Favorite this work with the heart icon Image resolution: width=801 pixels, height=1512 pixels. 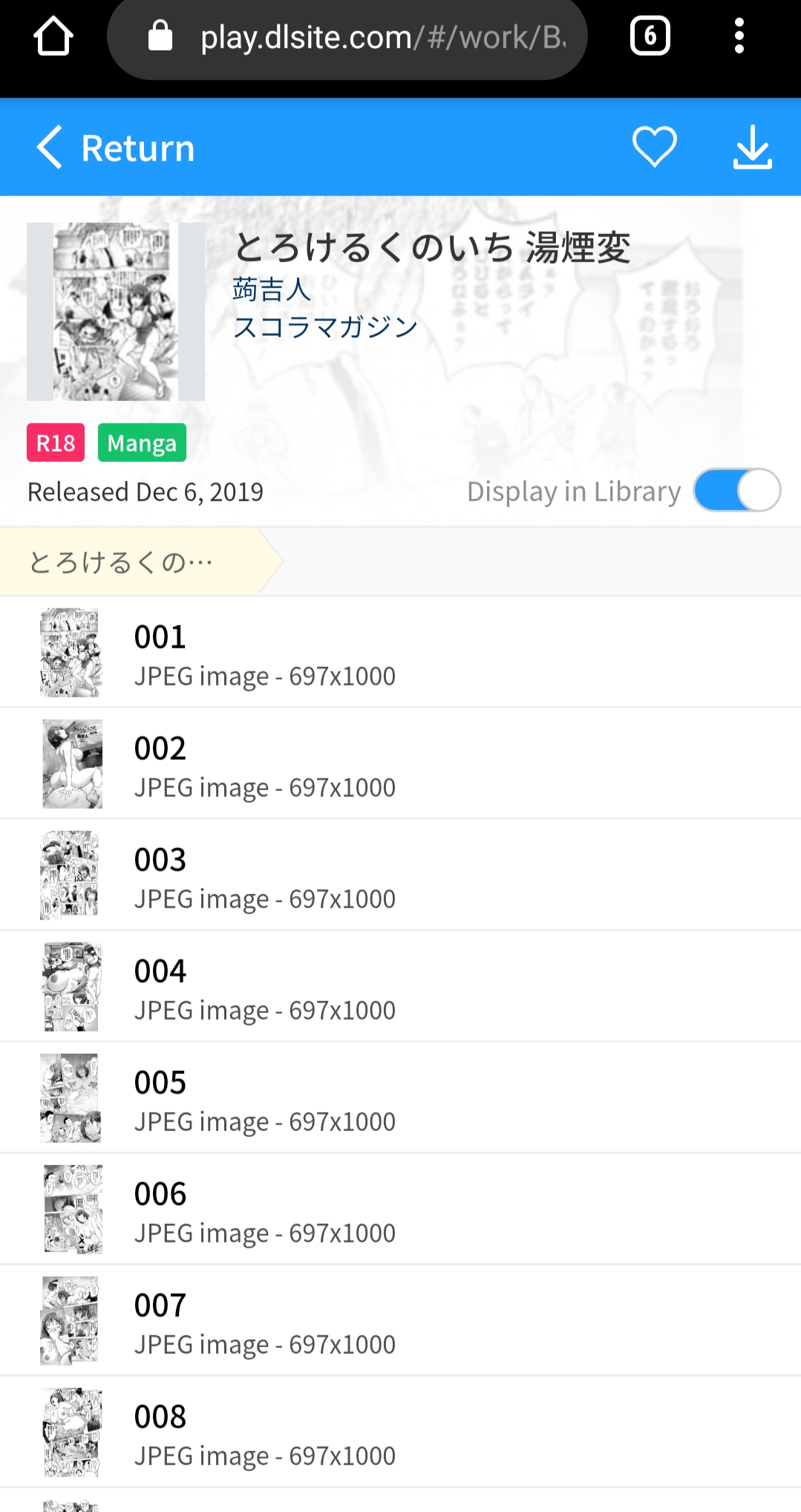(x=654, y=146)
